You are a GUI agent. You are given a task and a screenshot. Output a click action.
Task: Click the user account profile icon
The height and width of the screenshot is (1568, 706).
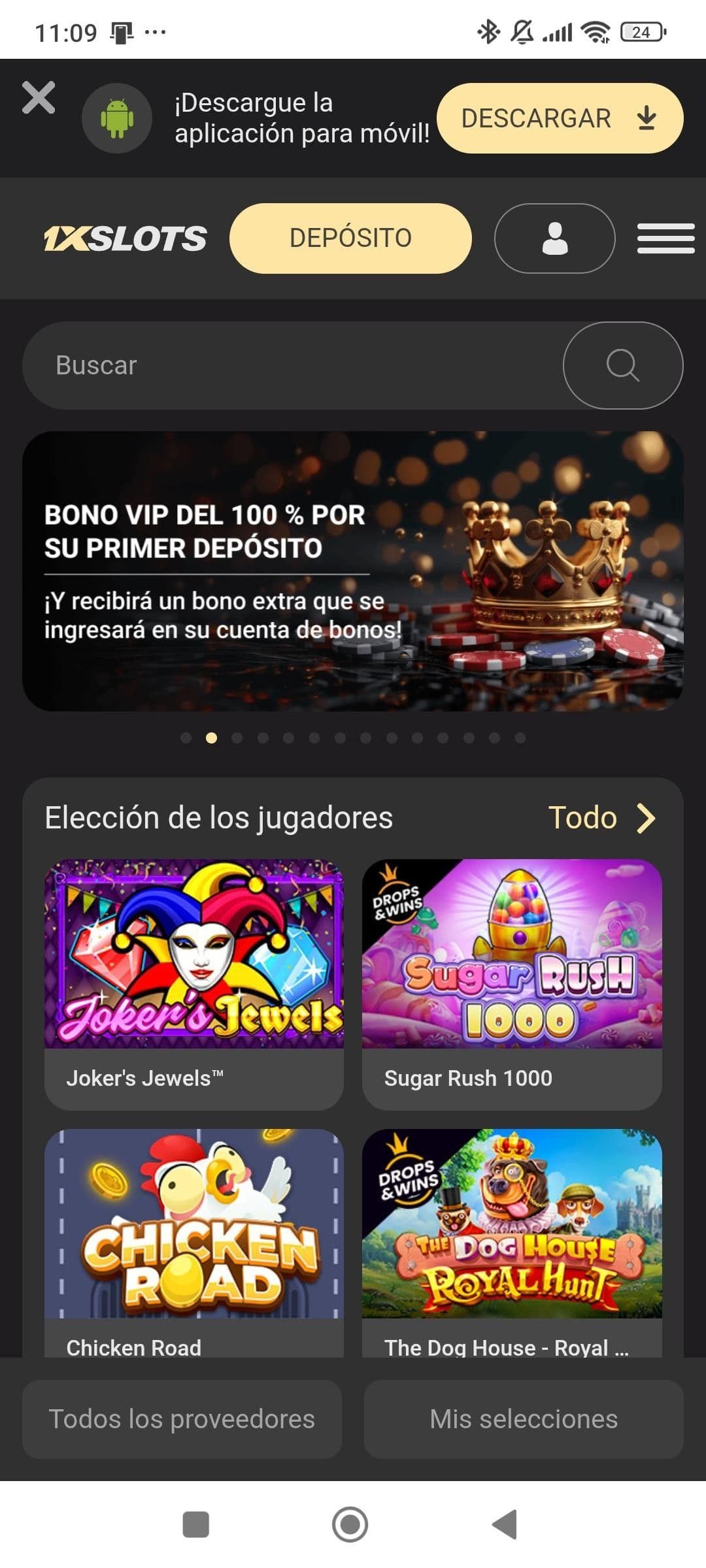(x=554, y=238)
